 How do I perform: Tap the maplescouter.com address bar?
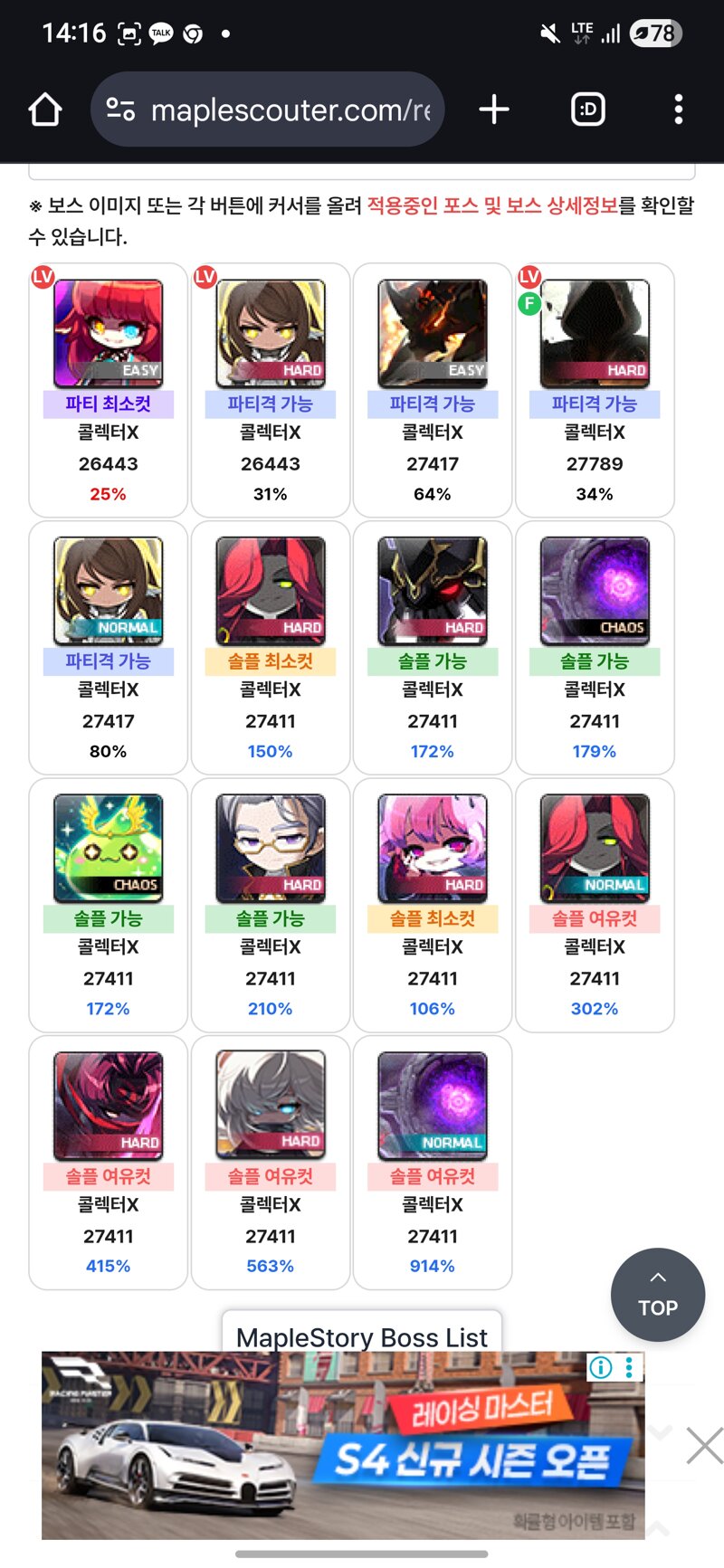tap(267, 109)
